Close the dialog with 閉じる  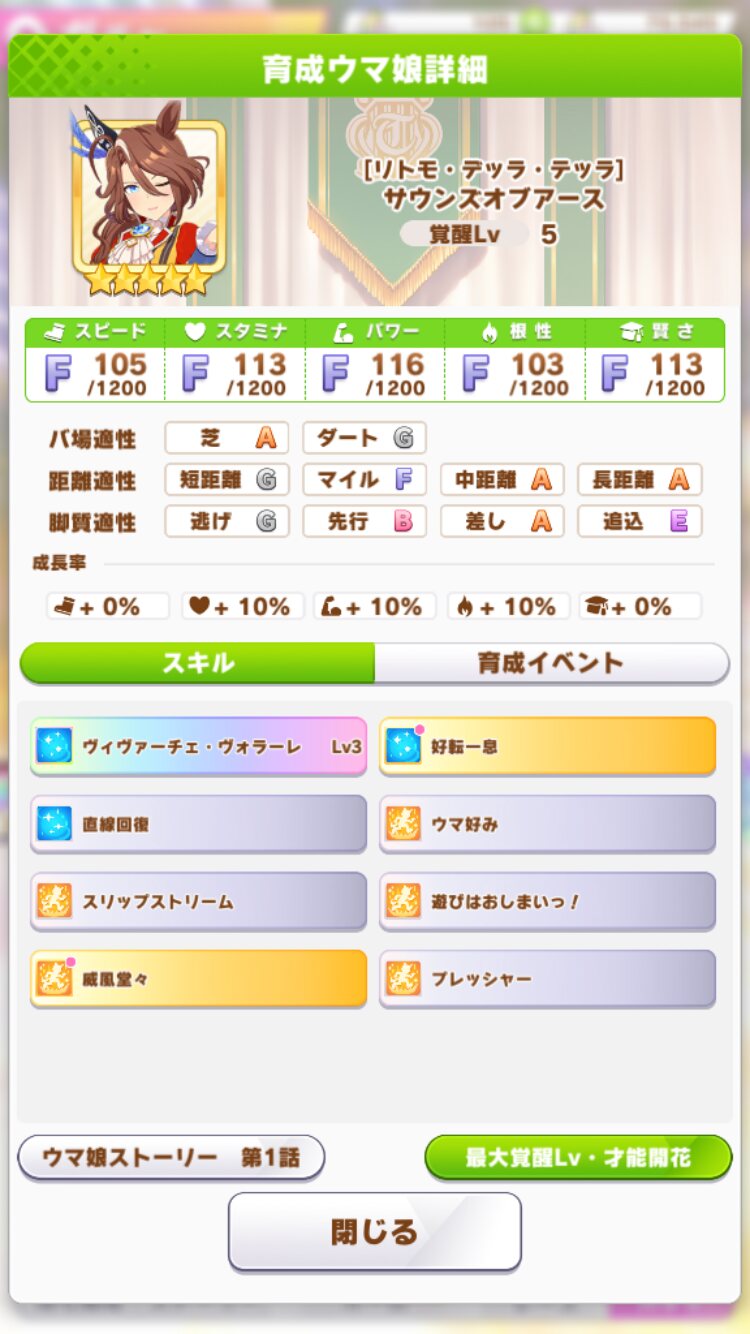click(375, 1231)
